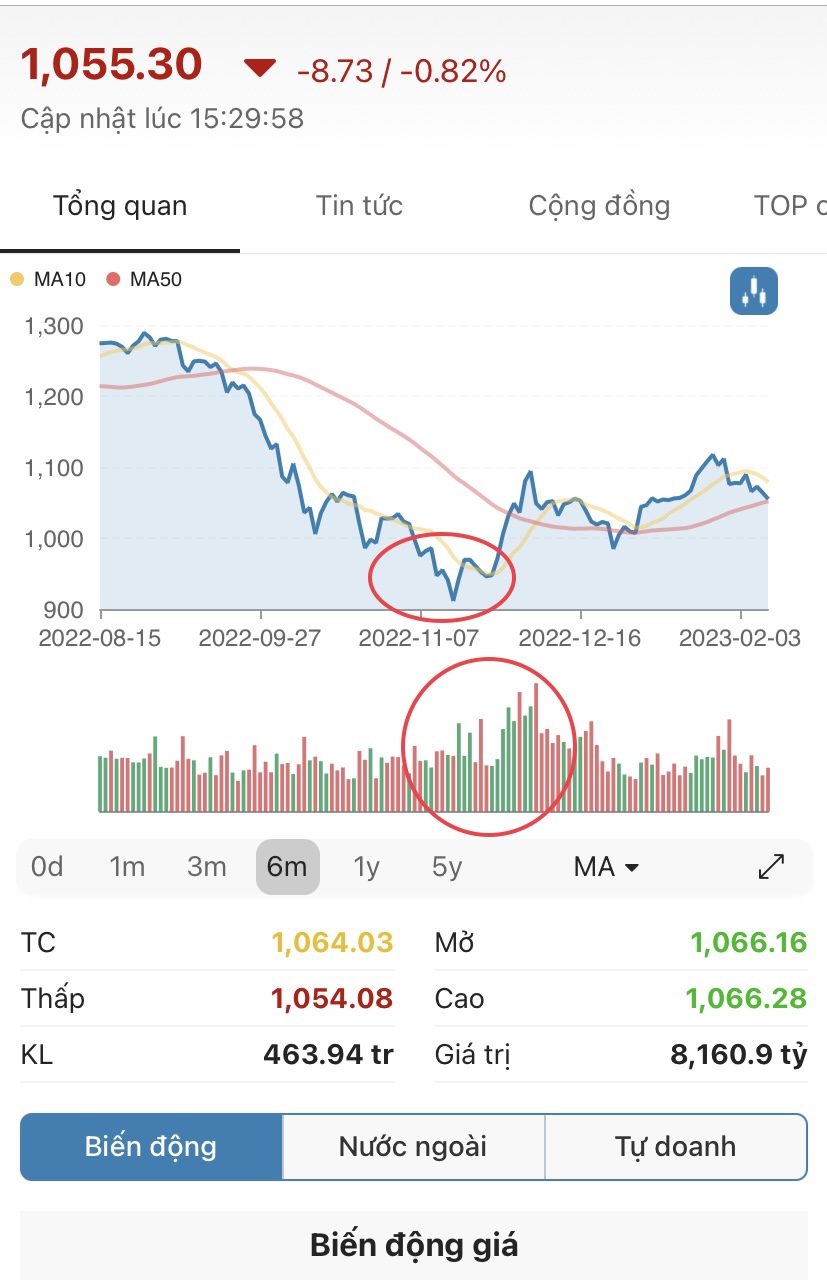
Task: Expand the chart to fullscreen
Action: (x=771, y=867)
